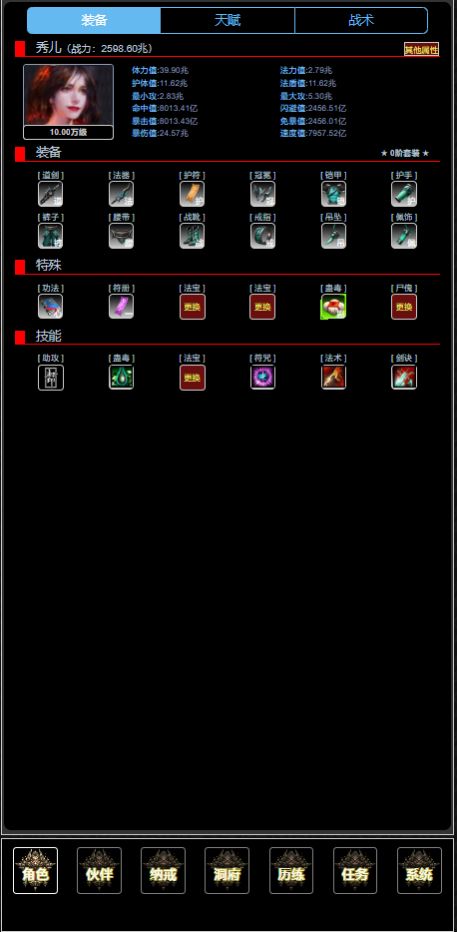Open the 剑诀 skill icon
457x932 pixels.
(x=404, y=377)
